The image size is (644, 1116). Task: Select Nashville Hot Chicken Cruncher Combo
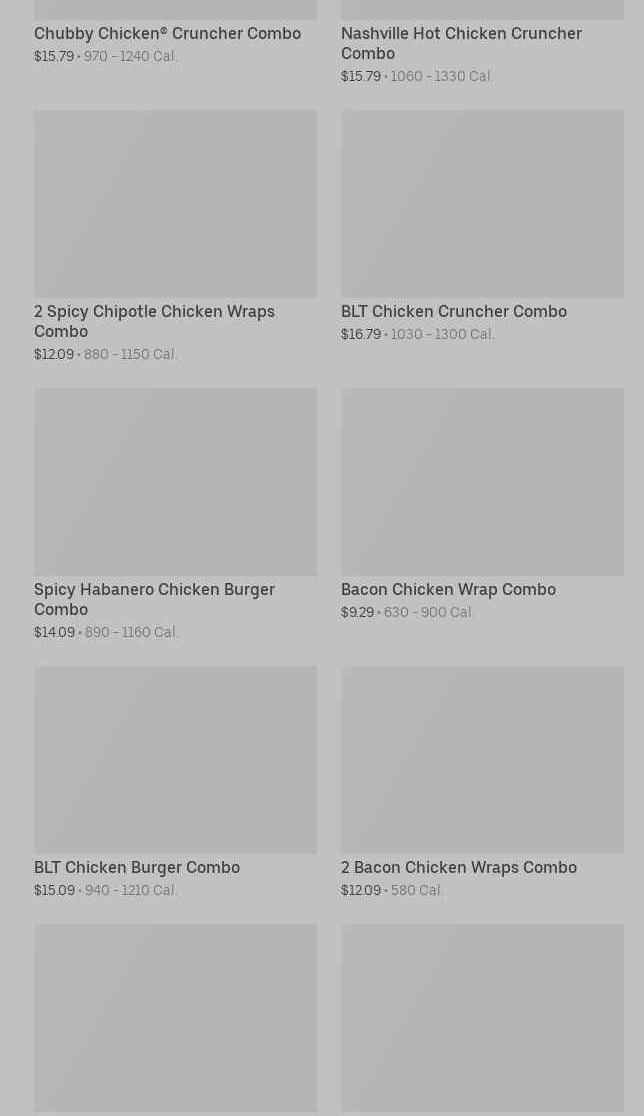click(x=460, y=43)
